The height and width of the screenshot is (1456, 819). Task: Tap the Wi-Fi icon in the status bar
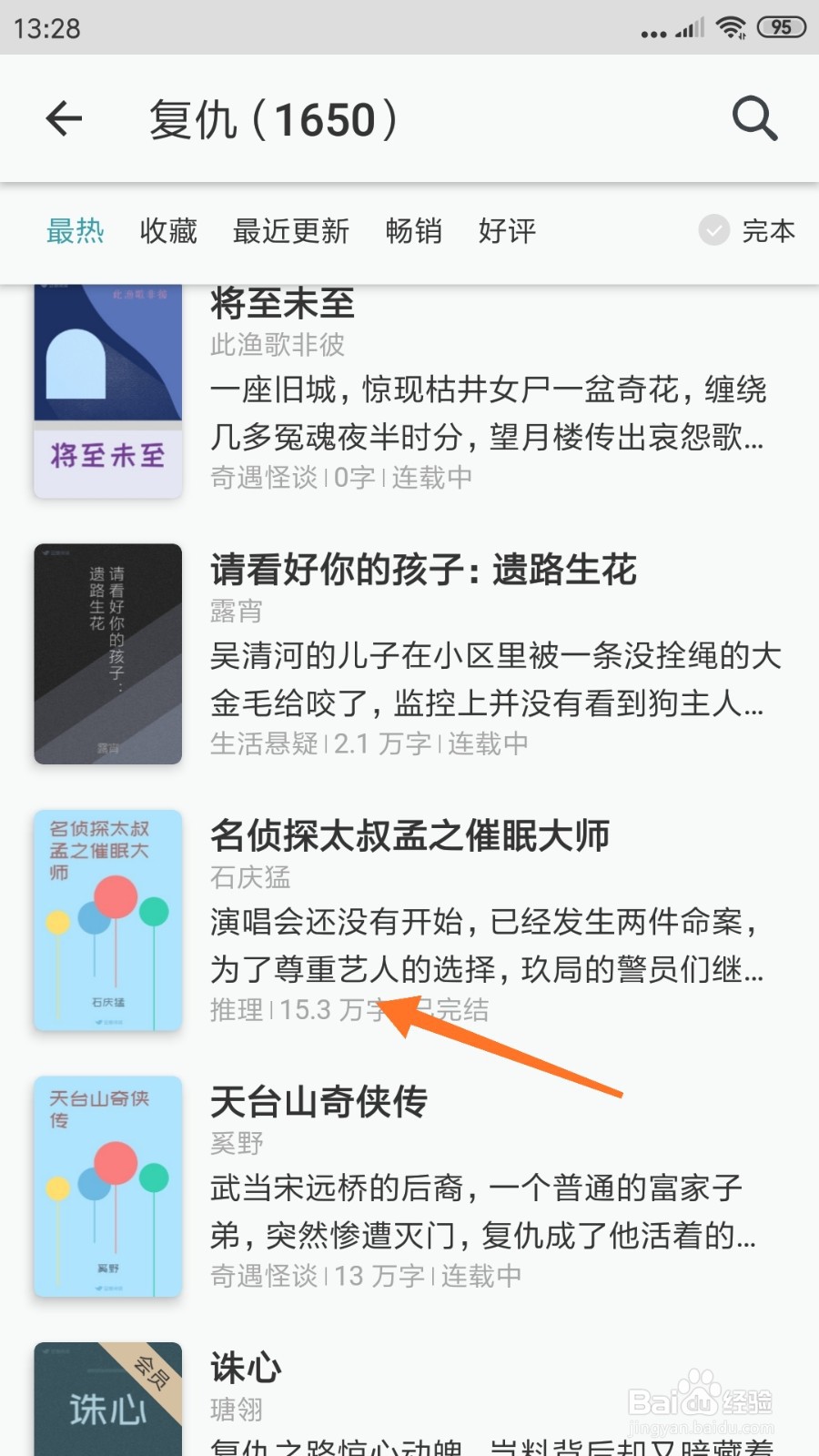(x=733, y=26)
